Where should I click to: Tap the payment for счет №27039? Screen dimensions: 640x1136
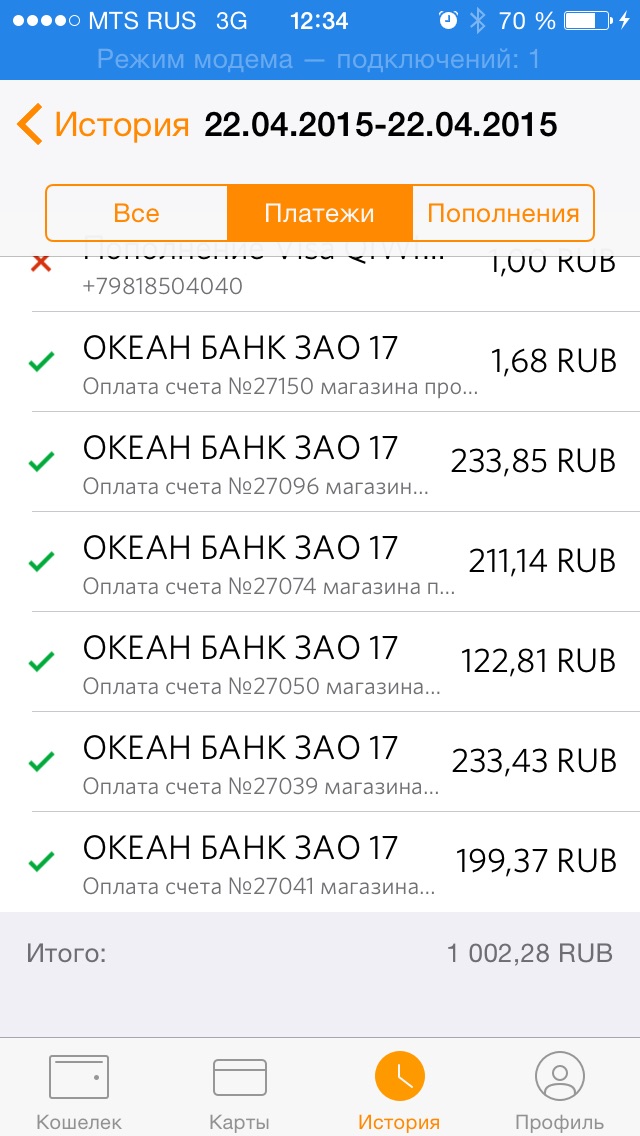320,762
